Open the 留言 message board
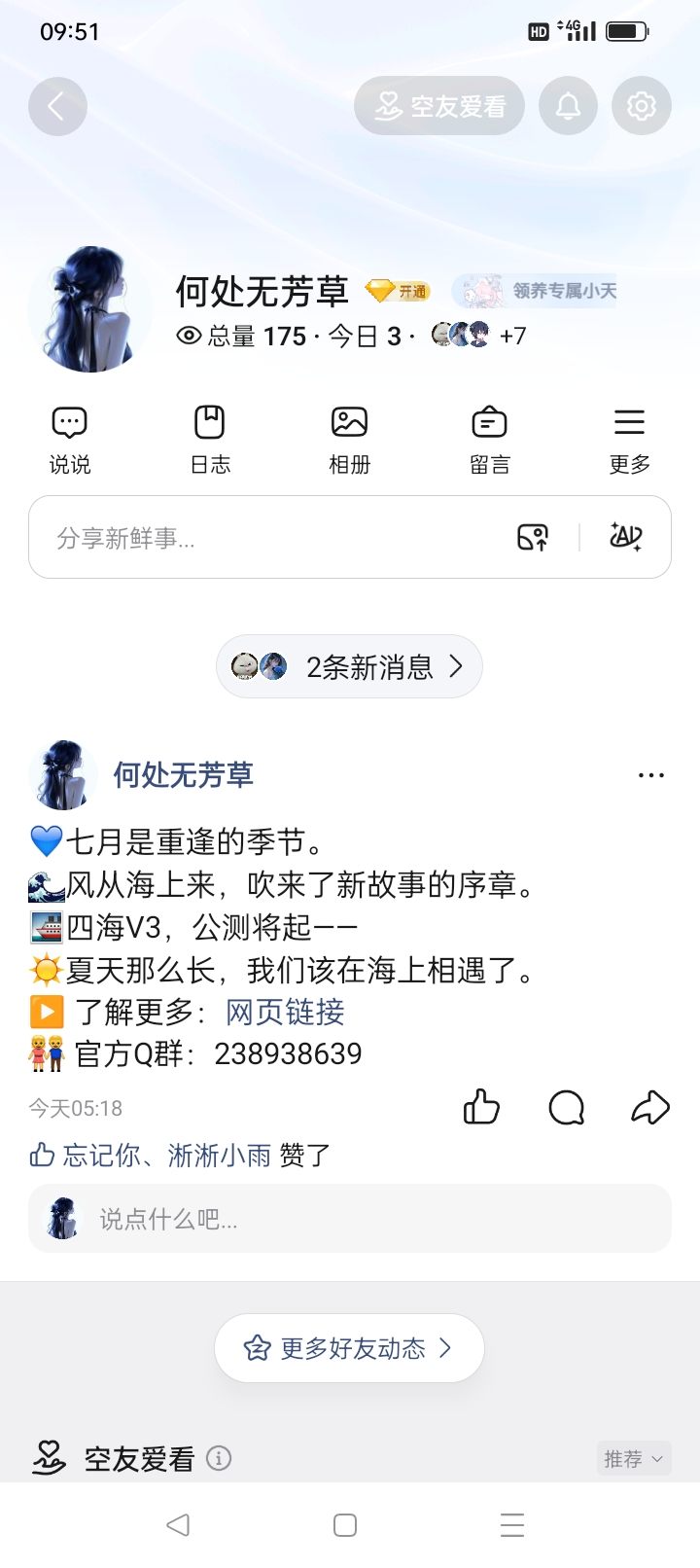The image size is (700, 1568). [x=490, y=441]
